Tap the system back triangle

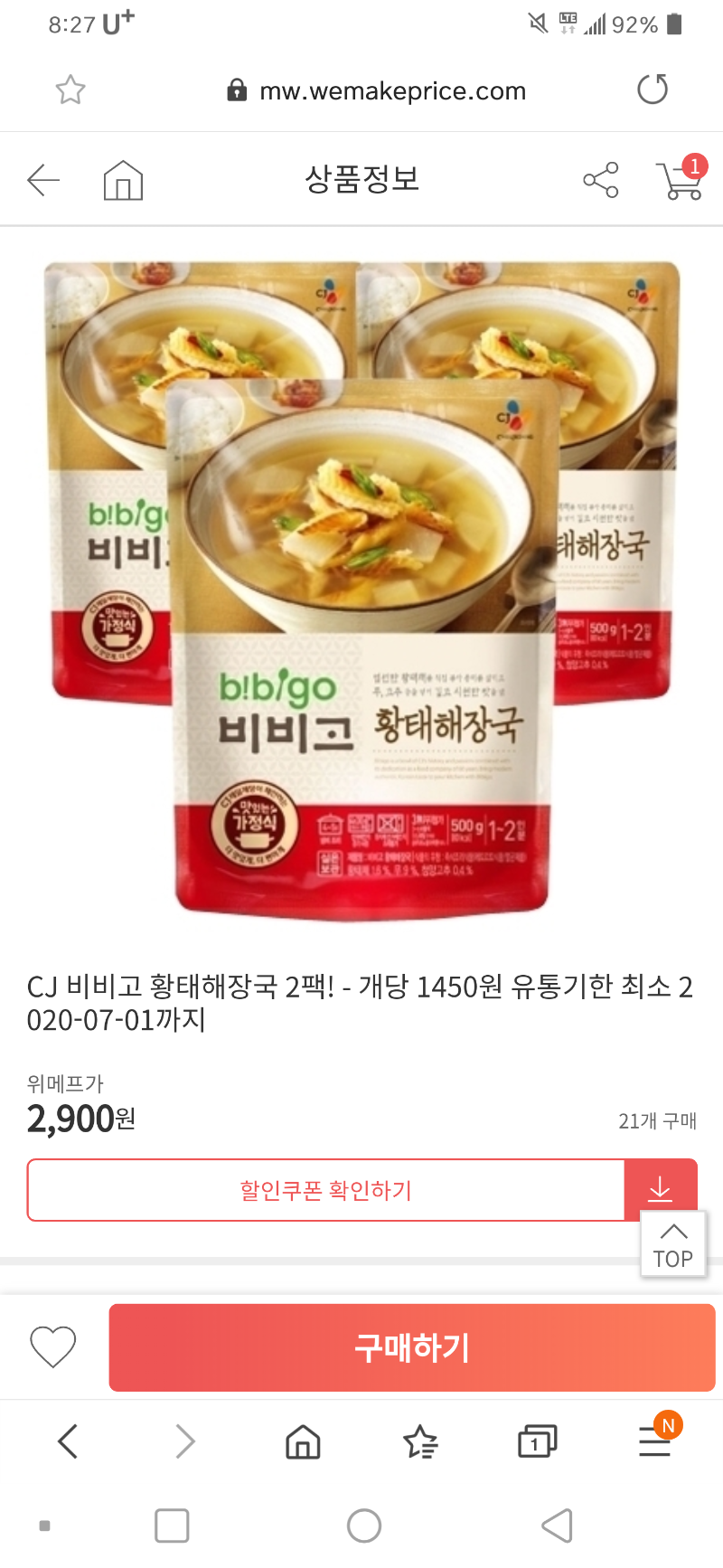point(558,1525)
